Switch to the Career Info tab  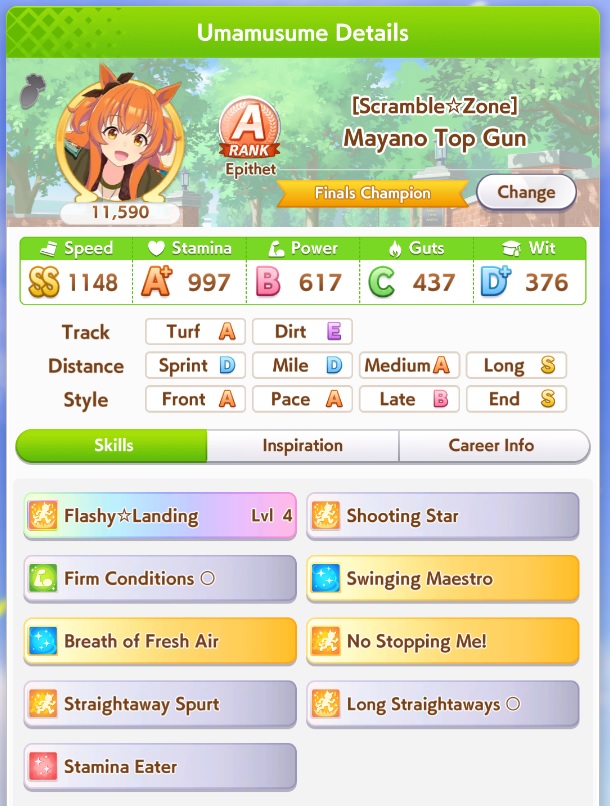pos(493,446)
